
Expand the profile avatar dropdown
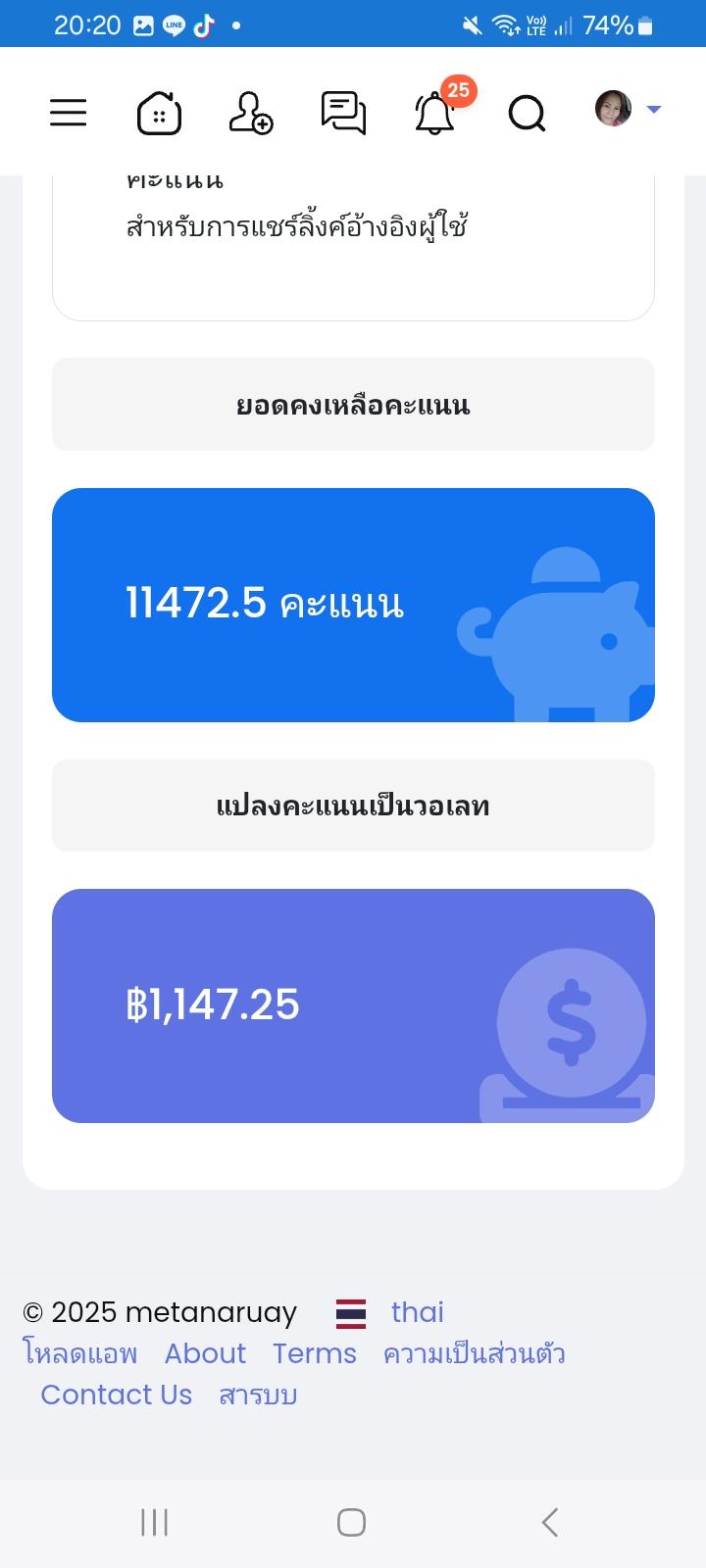coord(629,109)
